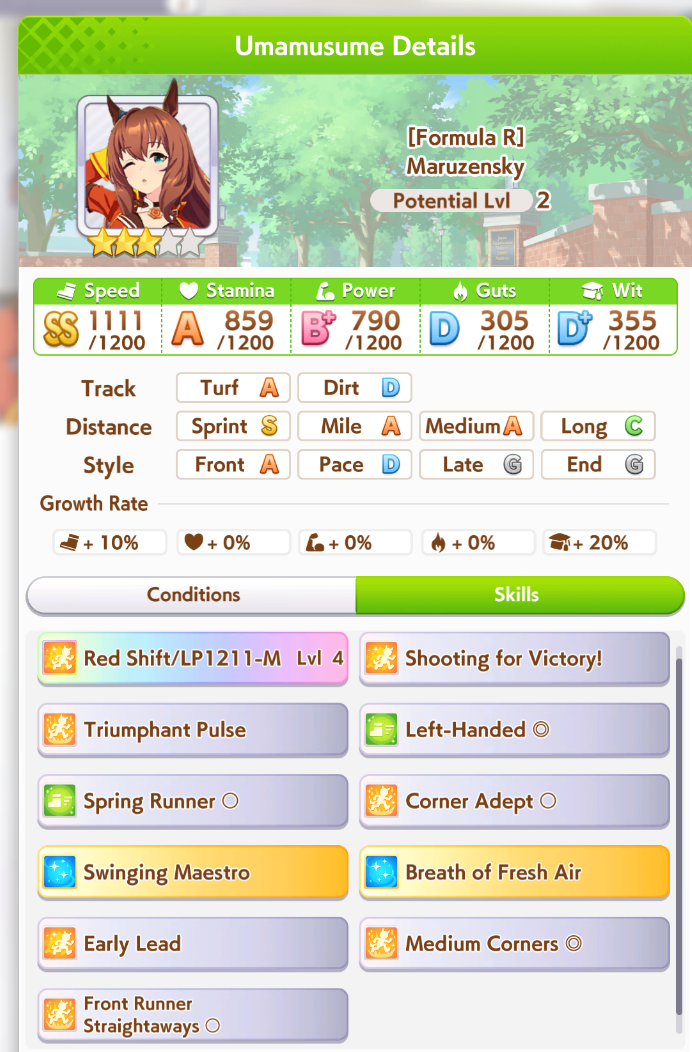Image resolution: width=692 pixels, height=1052 pixels.
Task: Select the Skills tab
Action: 517,595
